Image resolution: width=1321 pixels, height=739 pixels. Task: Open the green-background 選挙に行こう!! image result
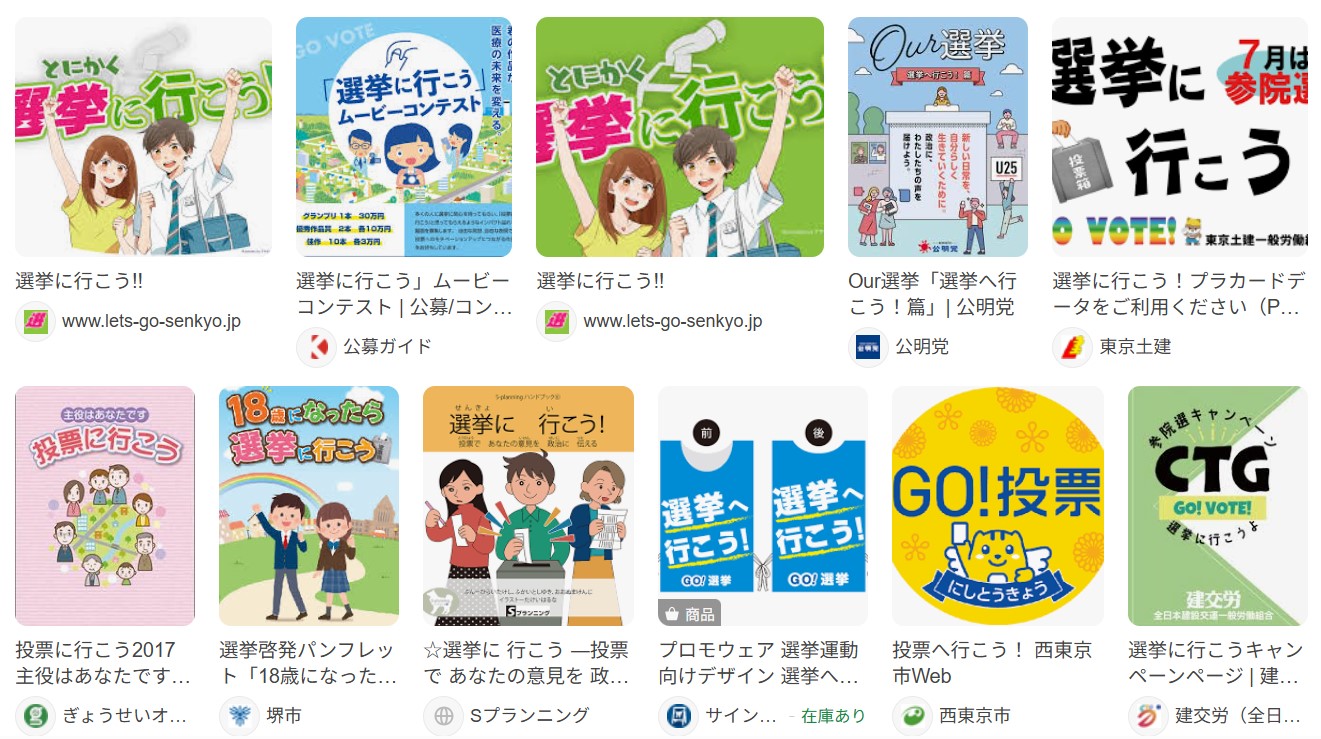(x=679, y=136)
